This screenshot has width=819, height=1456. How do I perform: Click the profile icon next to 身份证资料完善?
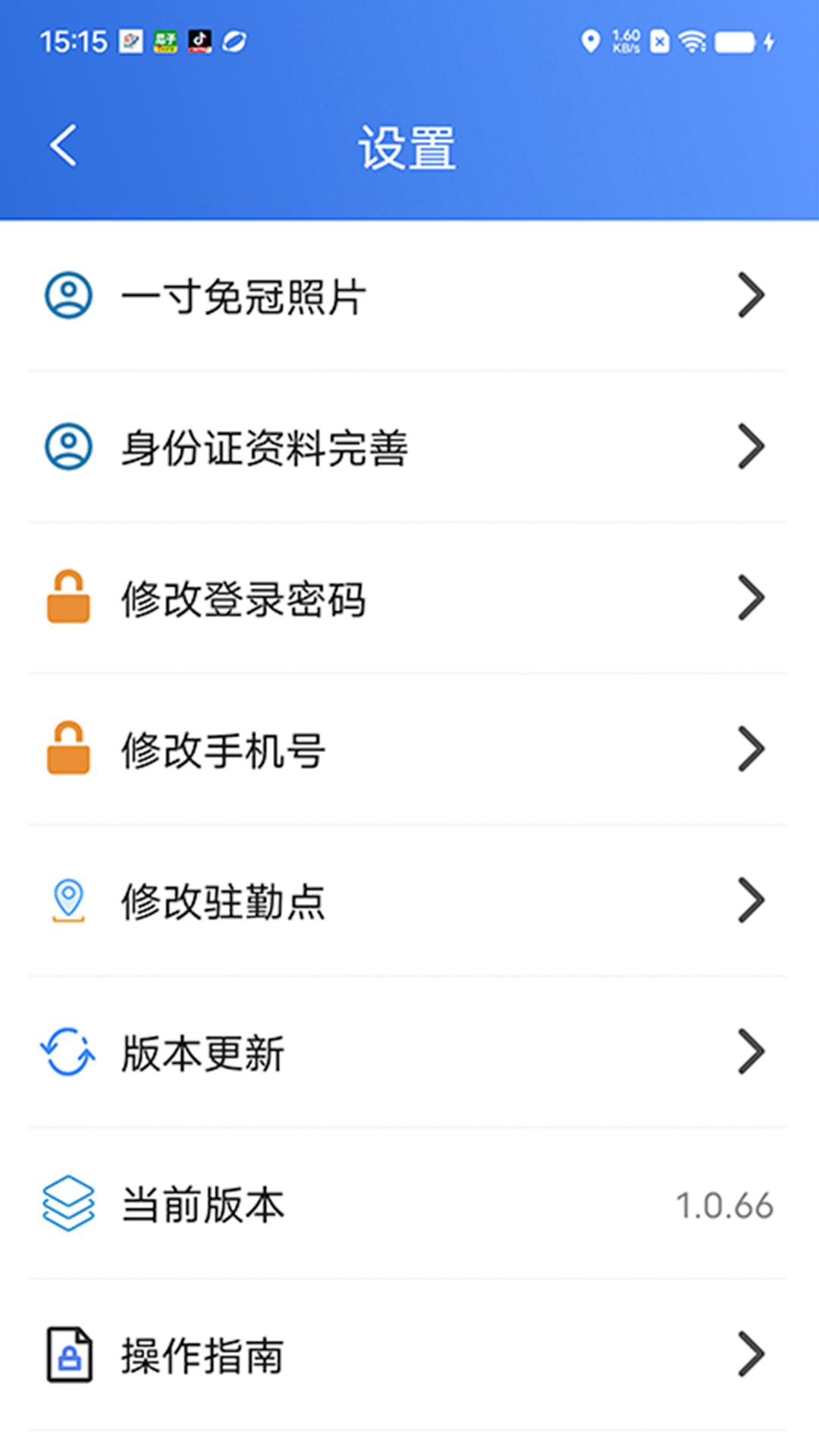pyautogui.click(x=68, y=447)
